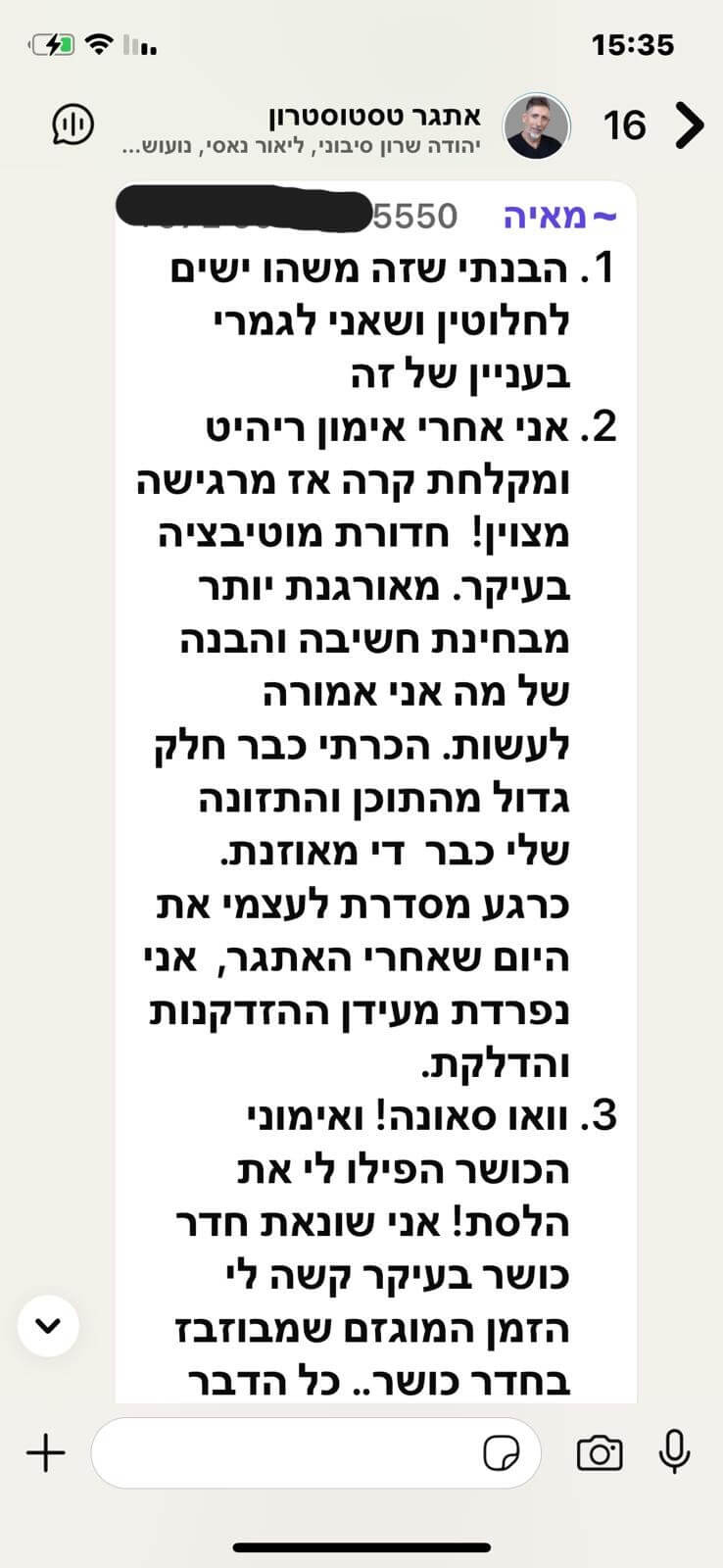
Task: Tap the group profile photo
Action: [536, 125]
